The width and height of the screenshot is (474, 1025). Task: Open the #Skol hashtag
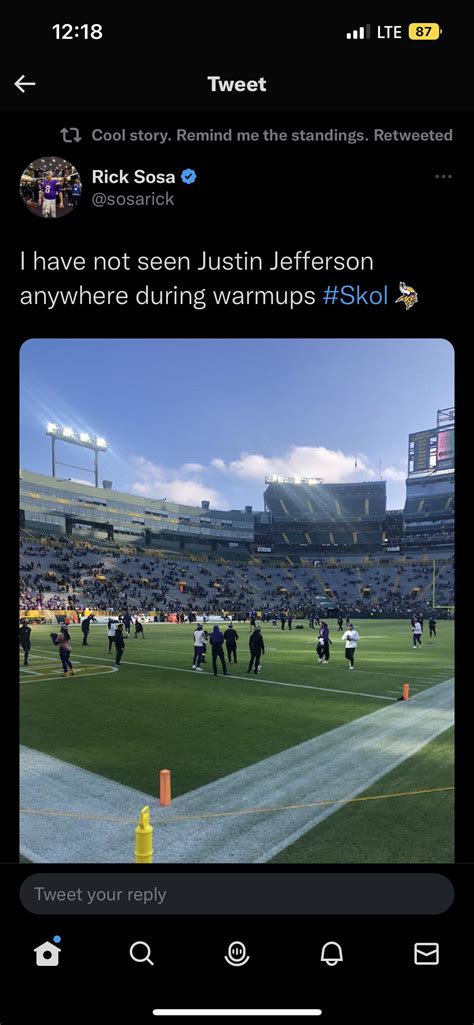pyautogui.click(x=356, y=296)
